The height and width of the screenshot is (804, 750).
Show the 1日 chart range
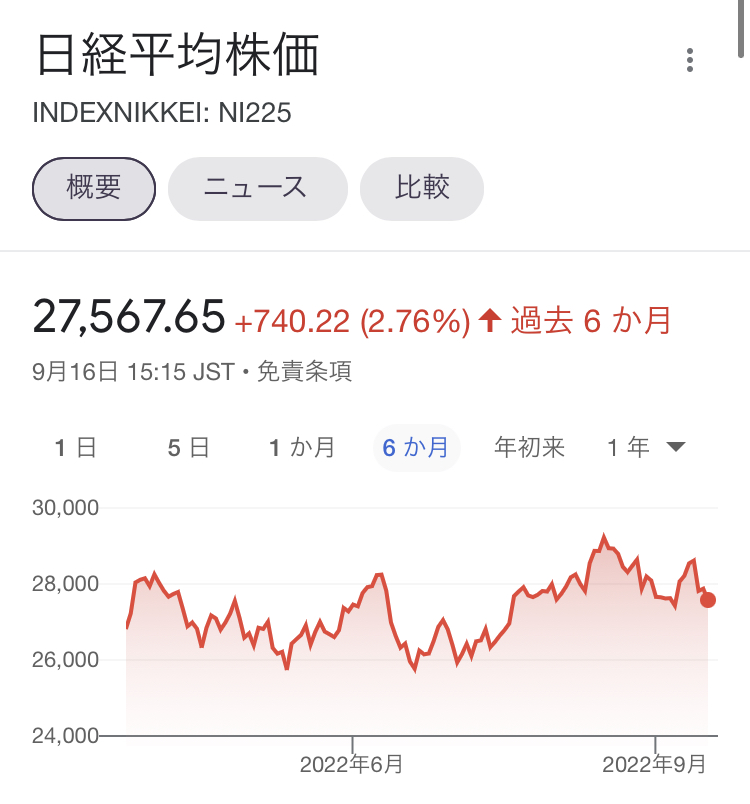76,447
